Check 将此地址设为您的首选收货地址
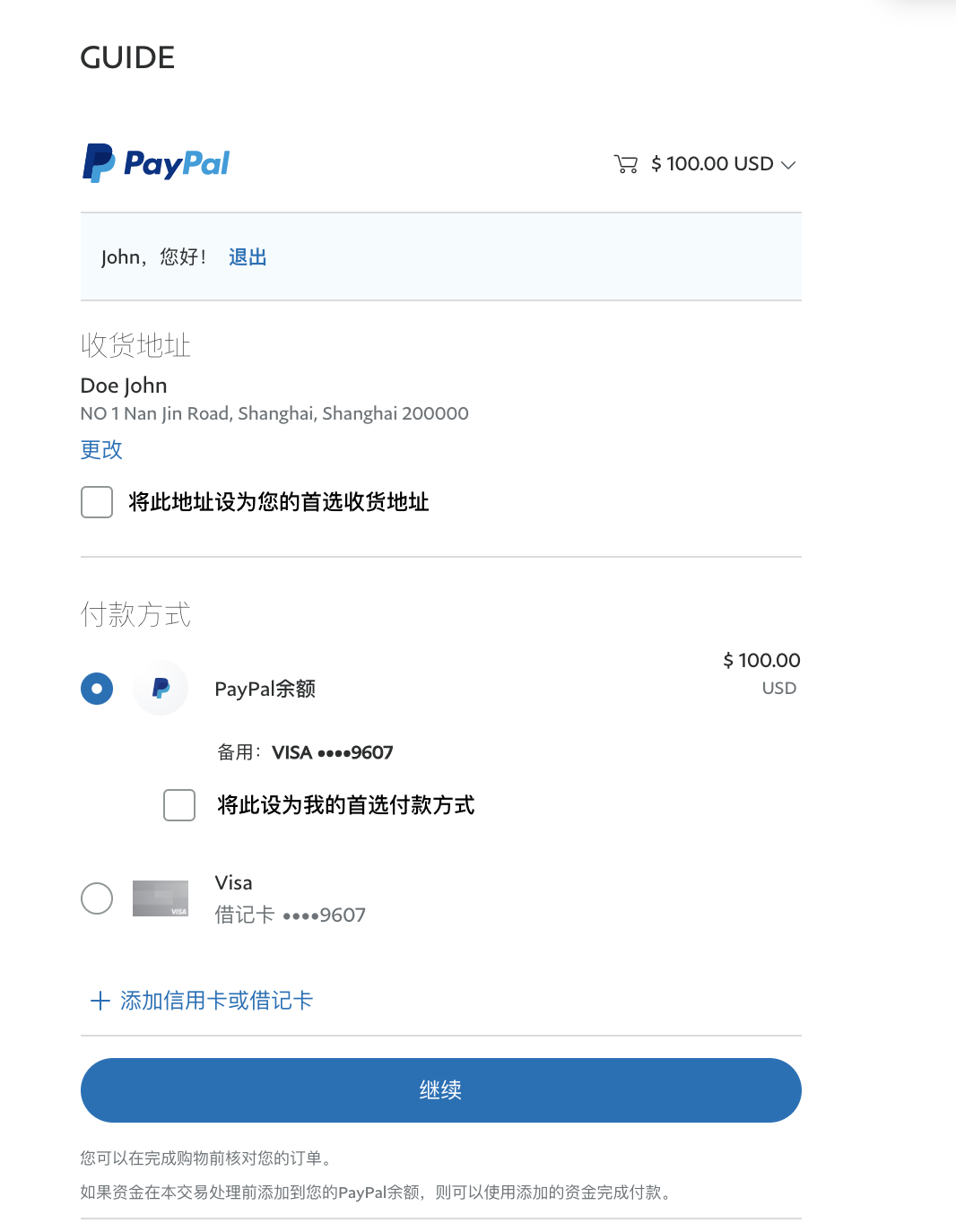The width and height of the screenshot is (956, 1232). pyautogui.click(x=96, y=502)
